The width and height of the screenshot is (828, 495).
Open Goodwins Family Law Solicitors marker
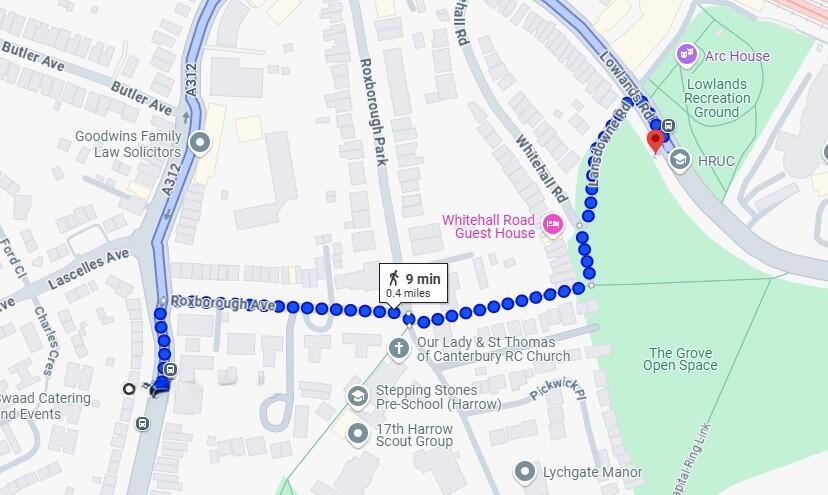[201, 143]
